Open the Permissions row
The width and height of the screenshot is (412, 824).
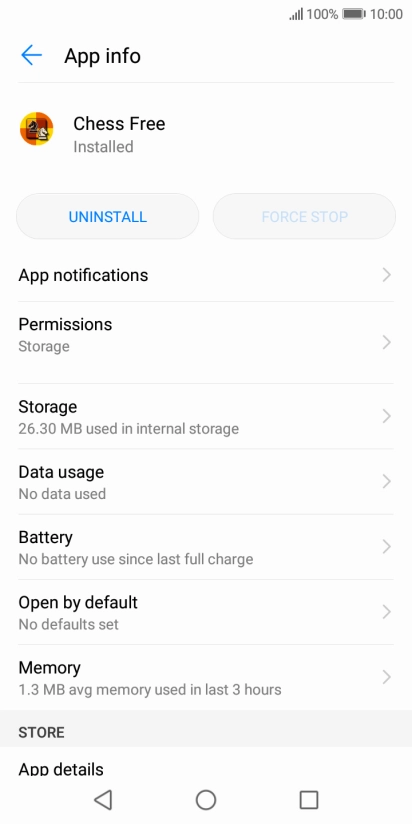(x=206, y=343)
